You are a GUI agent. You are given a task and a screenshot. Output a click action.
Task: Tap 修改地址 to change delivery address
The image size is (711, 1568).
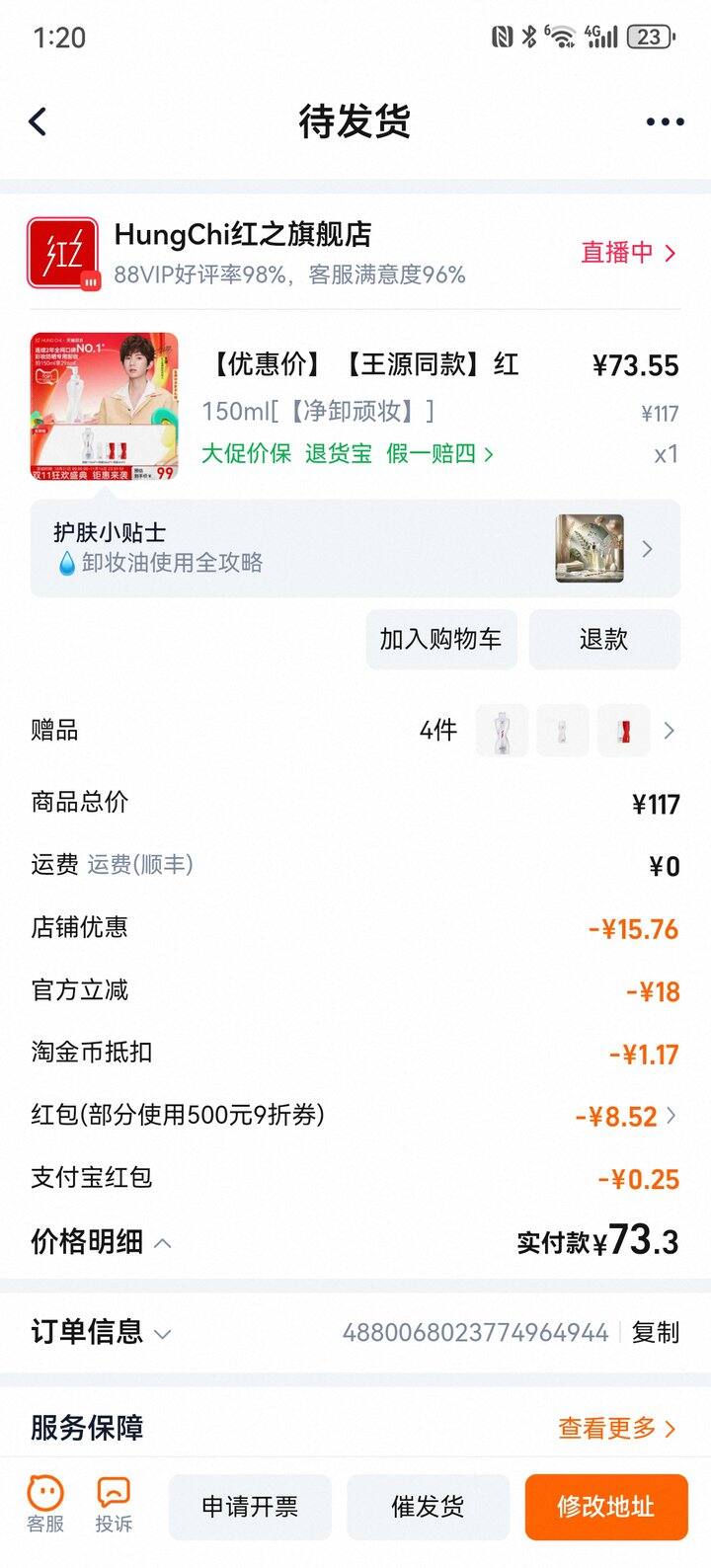pyautogui.click(x=605, y=1507)
